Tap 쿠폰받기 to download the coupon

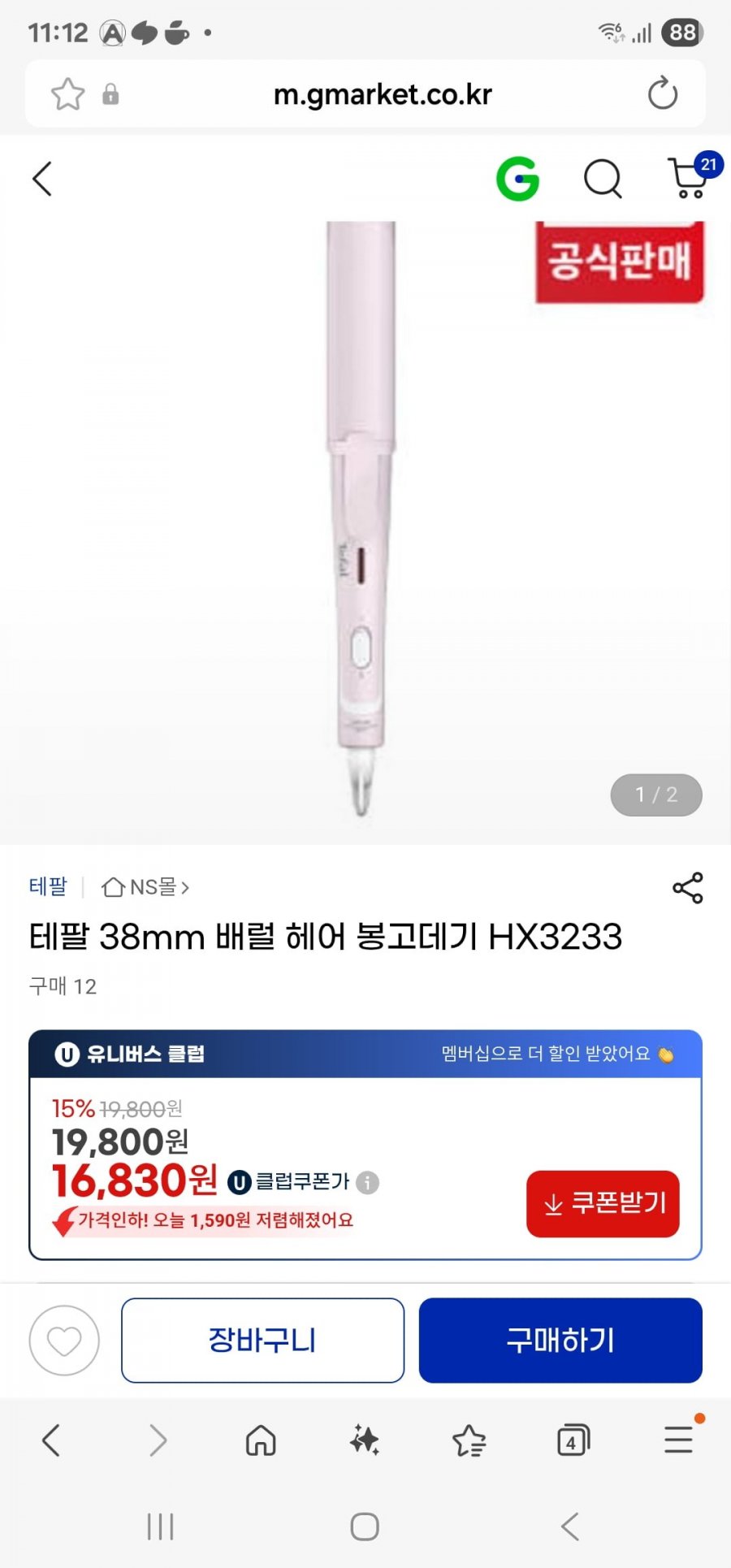(x=603, y=1203)
